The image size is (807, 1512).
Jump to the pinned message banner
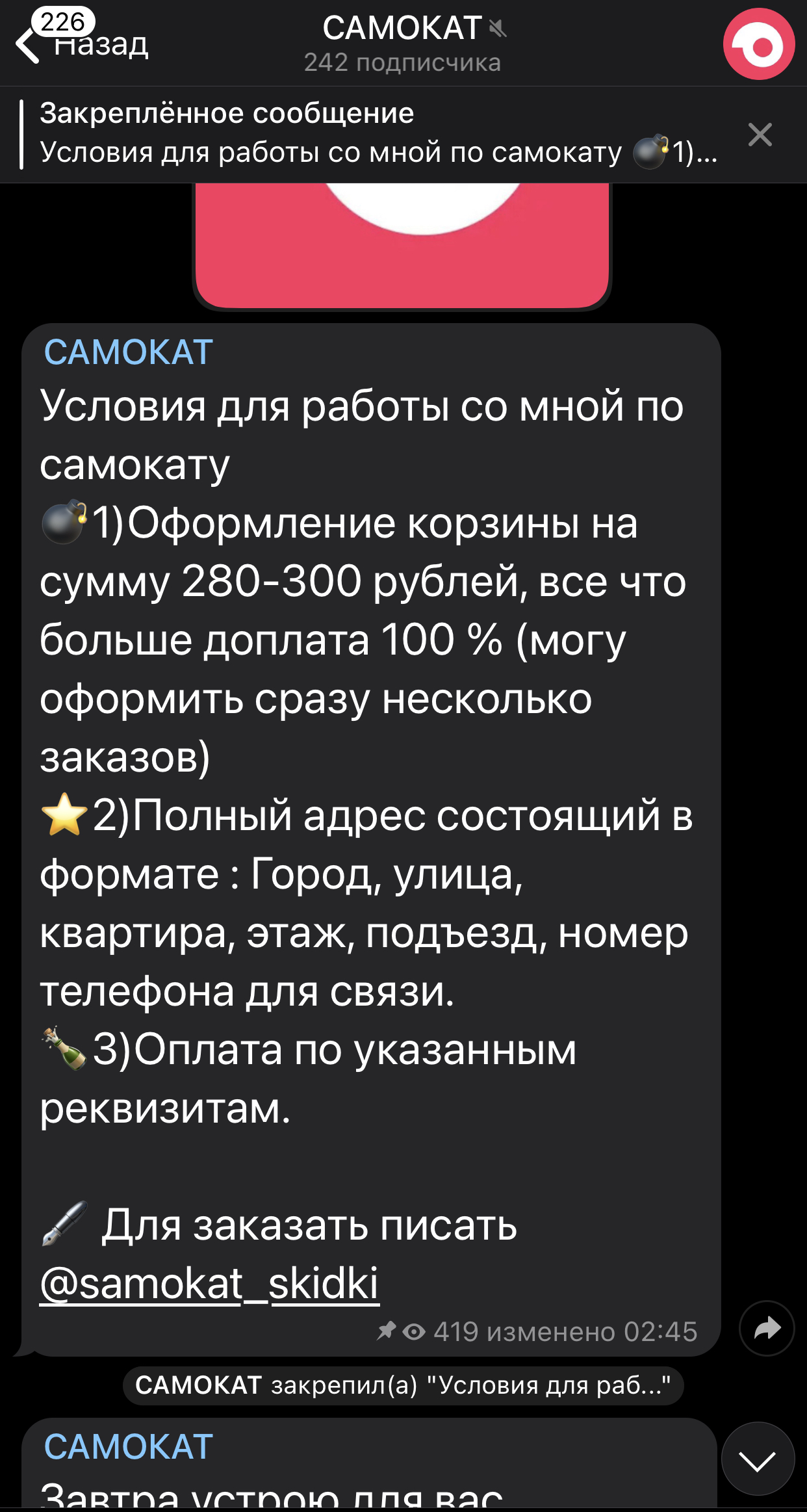(x=370, y=134)
